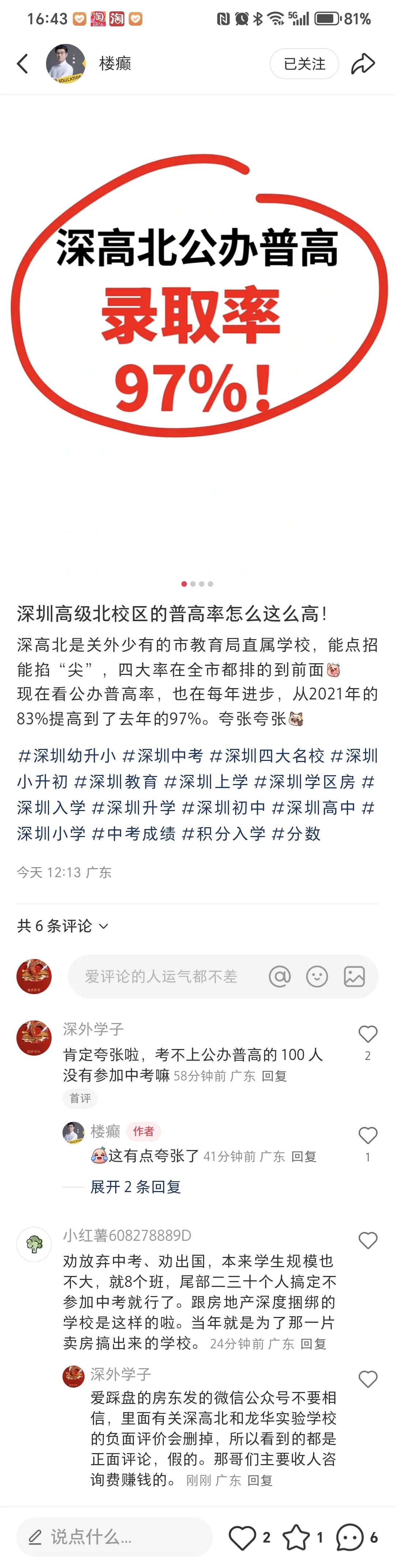Reply to 小红薯608278889D's comment
395x1568 pixels.
(x=313, y=1343)
